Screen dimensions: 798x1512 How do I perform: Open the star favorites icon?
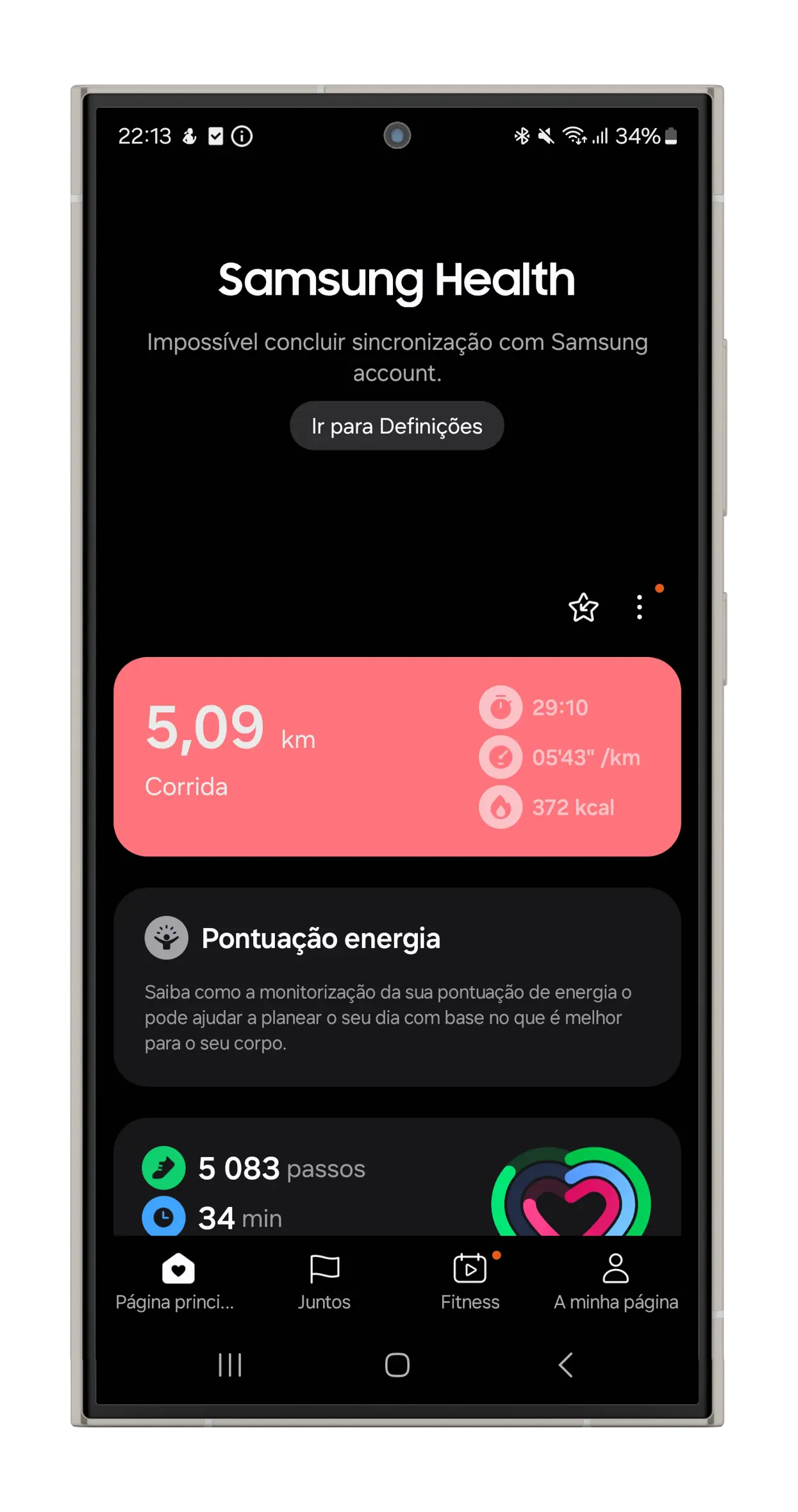(x=583, y=607)
